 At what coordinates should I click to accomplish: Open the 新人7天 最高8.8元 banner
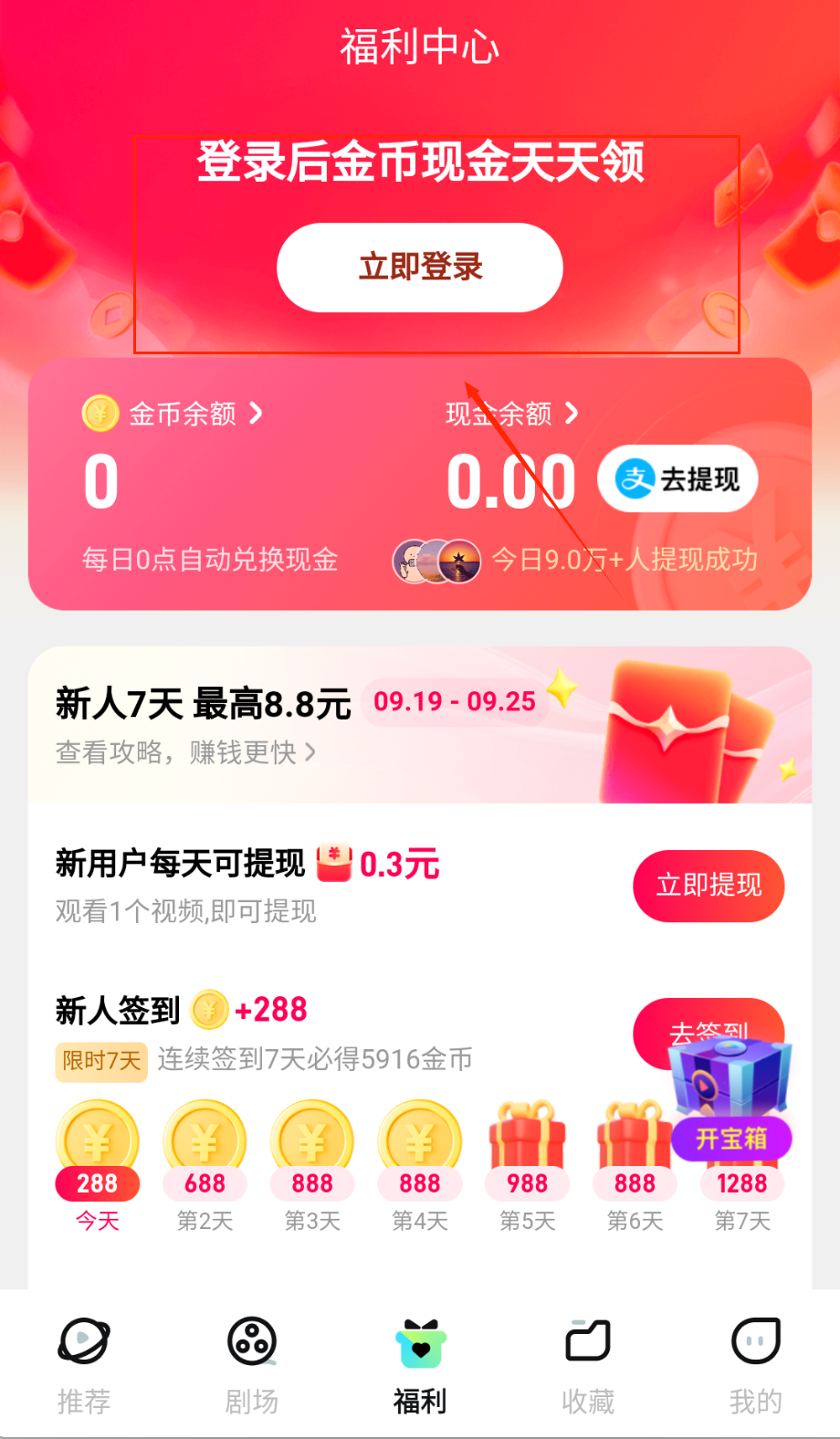pyautogui.click(x=203, y=703)
